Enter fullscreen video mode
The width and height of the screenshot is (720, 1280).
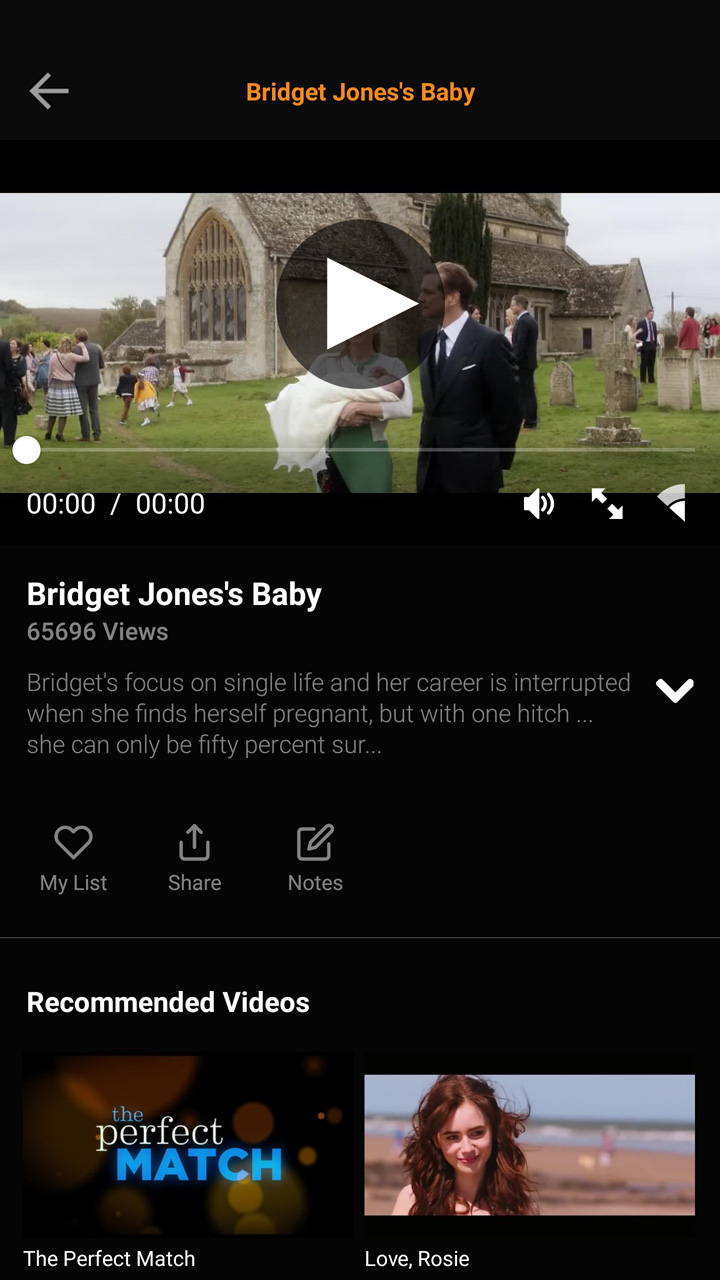coord(607,504)
